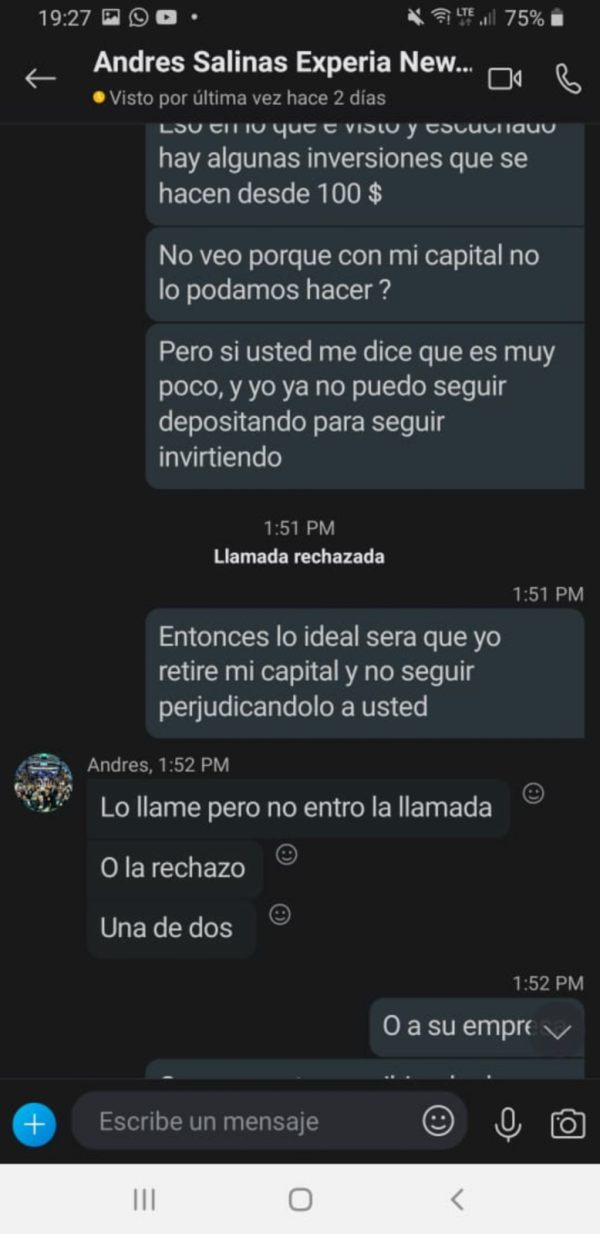The height and width of the screenshot is (1234, 600).
Task: Record a voice message with microphone
Action: [x=508, y=1124]
